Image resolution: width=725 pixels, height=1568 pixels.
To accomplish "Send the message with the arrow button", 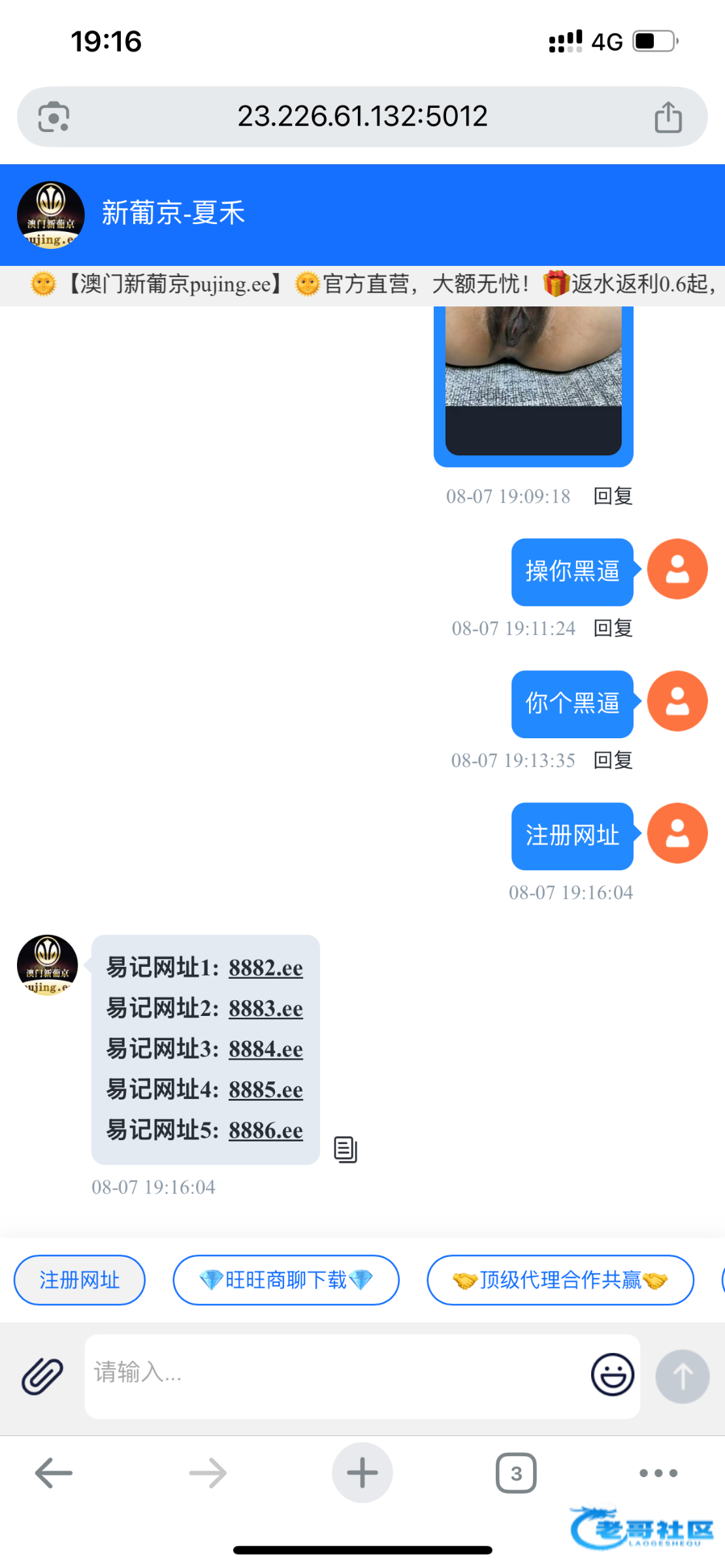I will 682,1376.
